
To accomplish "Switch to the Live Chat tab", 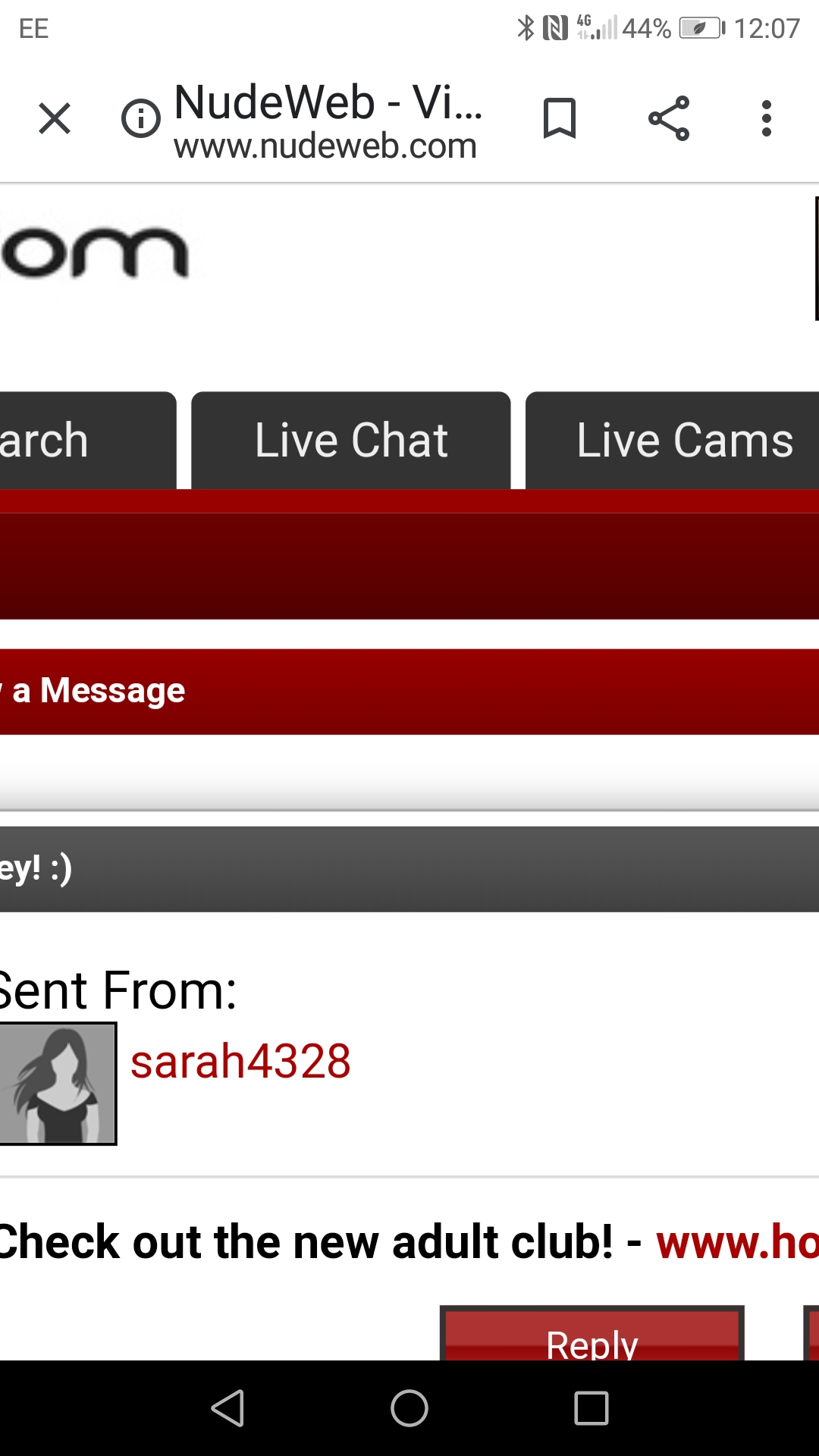I will [x=351, y=441].
